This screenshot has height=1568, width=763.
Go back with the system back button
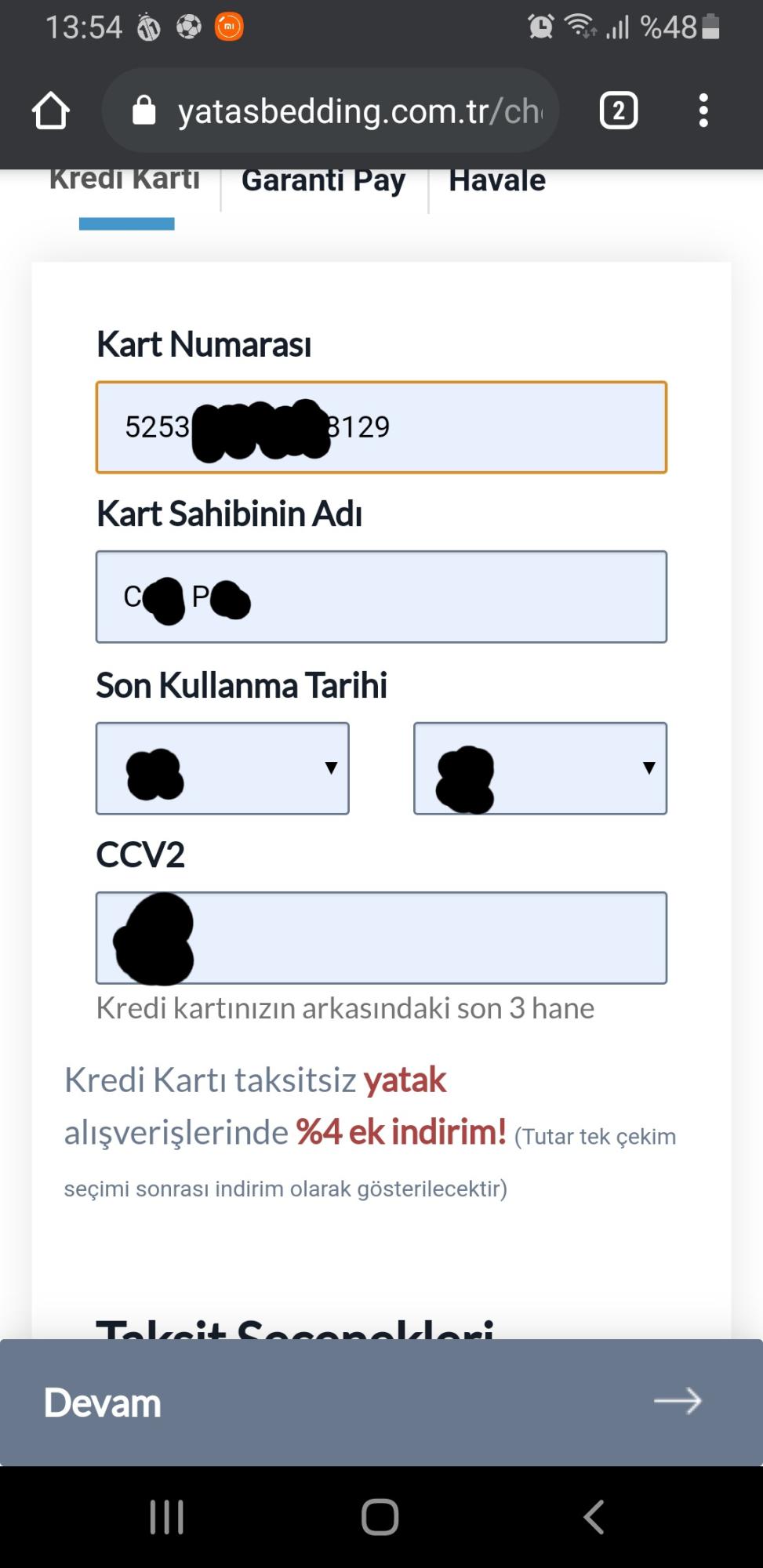tap(594, 1517)
